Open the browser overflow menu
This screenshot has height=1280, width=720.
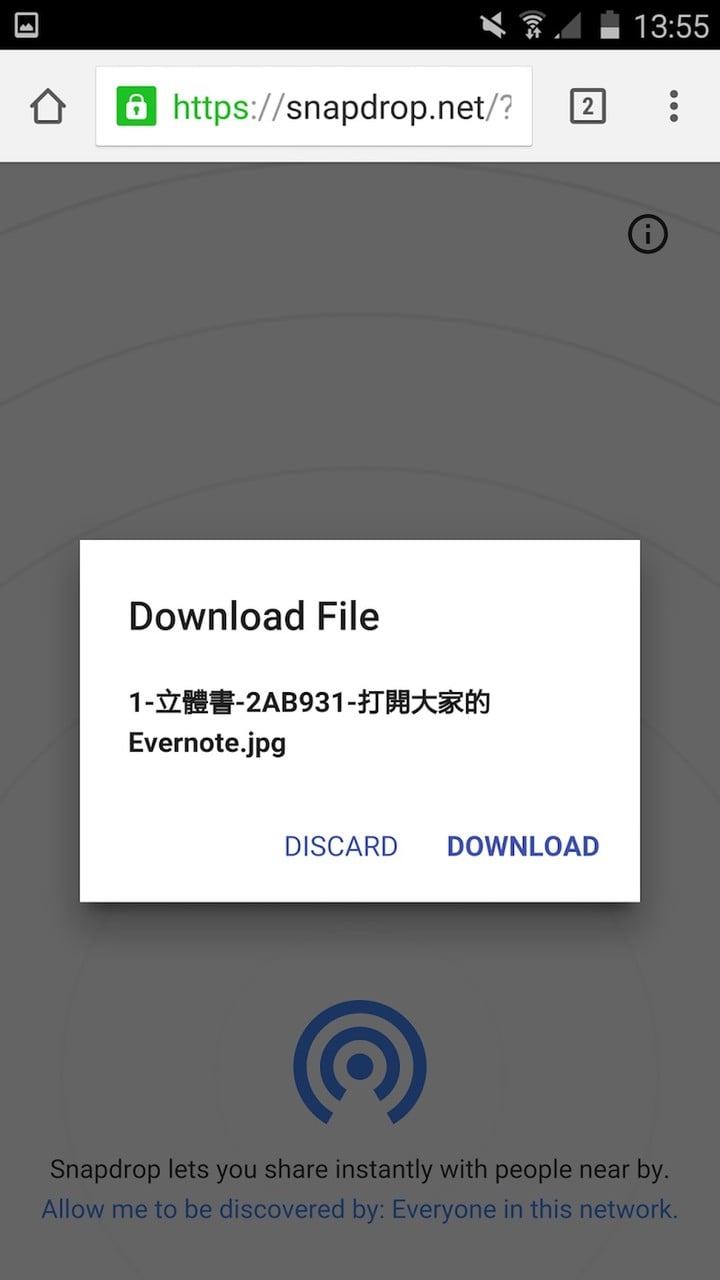[674, 106]
